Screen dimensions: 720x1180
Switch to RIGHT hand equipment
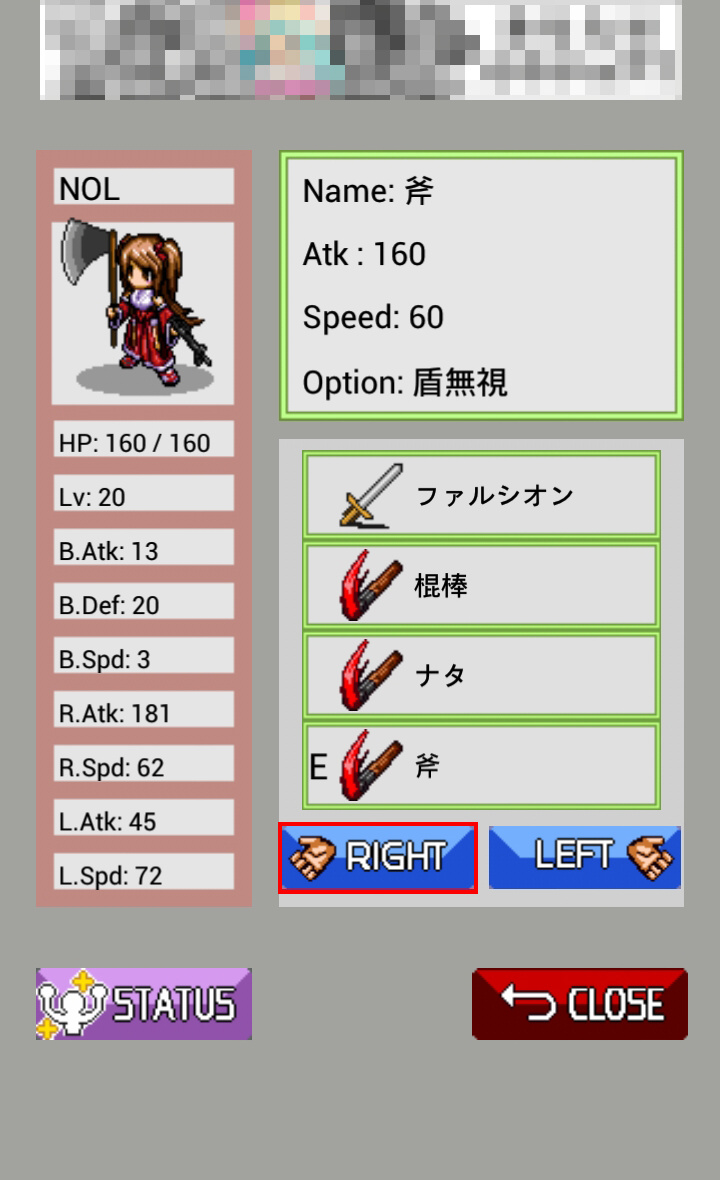(x=377, y=857)
